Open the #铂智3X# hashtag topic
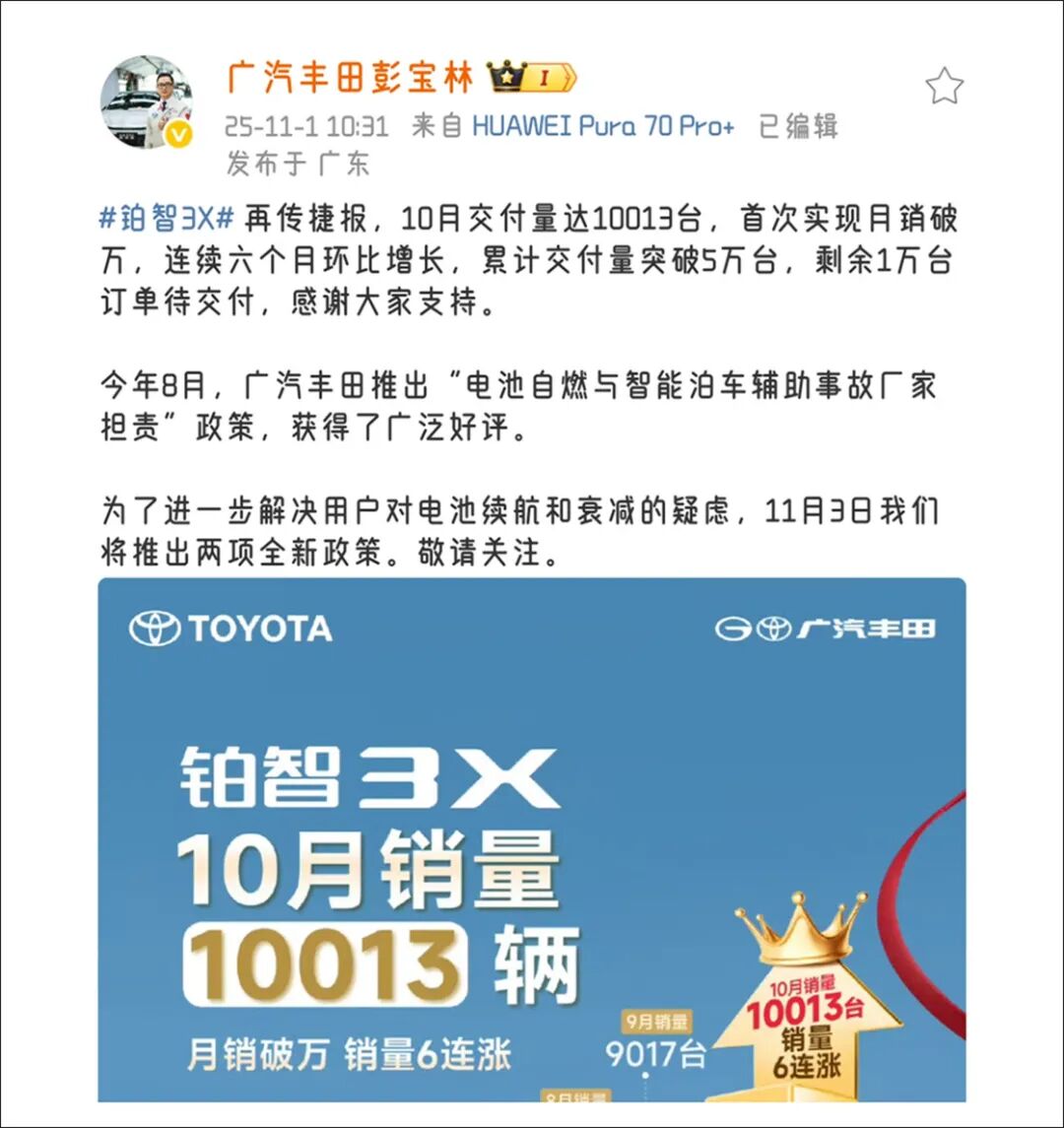This screenshot has height=1128, width=1064. click(167, 219)
